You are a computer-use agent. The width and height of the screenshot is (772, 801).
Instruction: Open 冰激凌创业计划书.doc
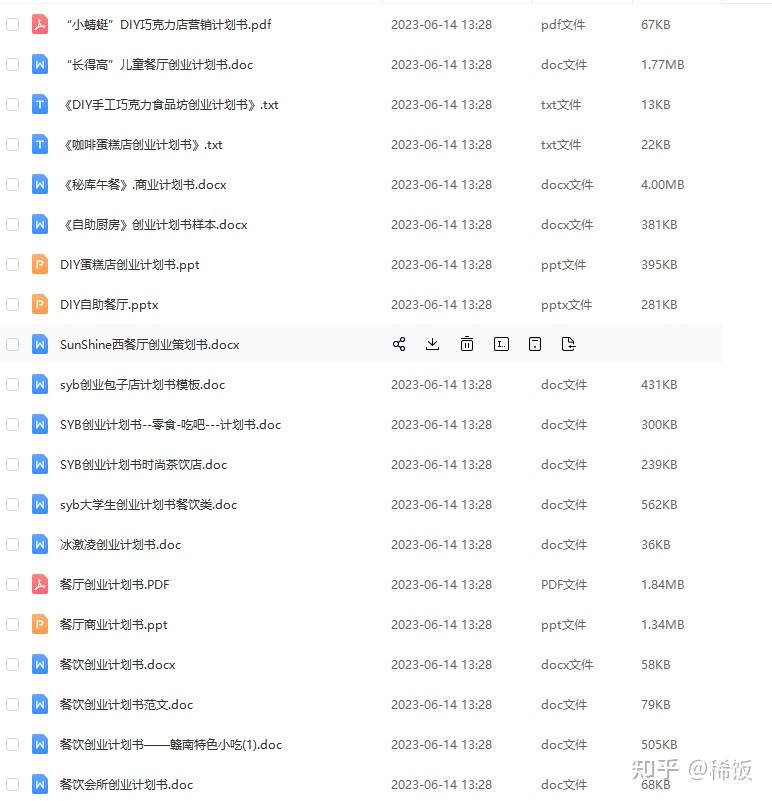pos(120,544)
